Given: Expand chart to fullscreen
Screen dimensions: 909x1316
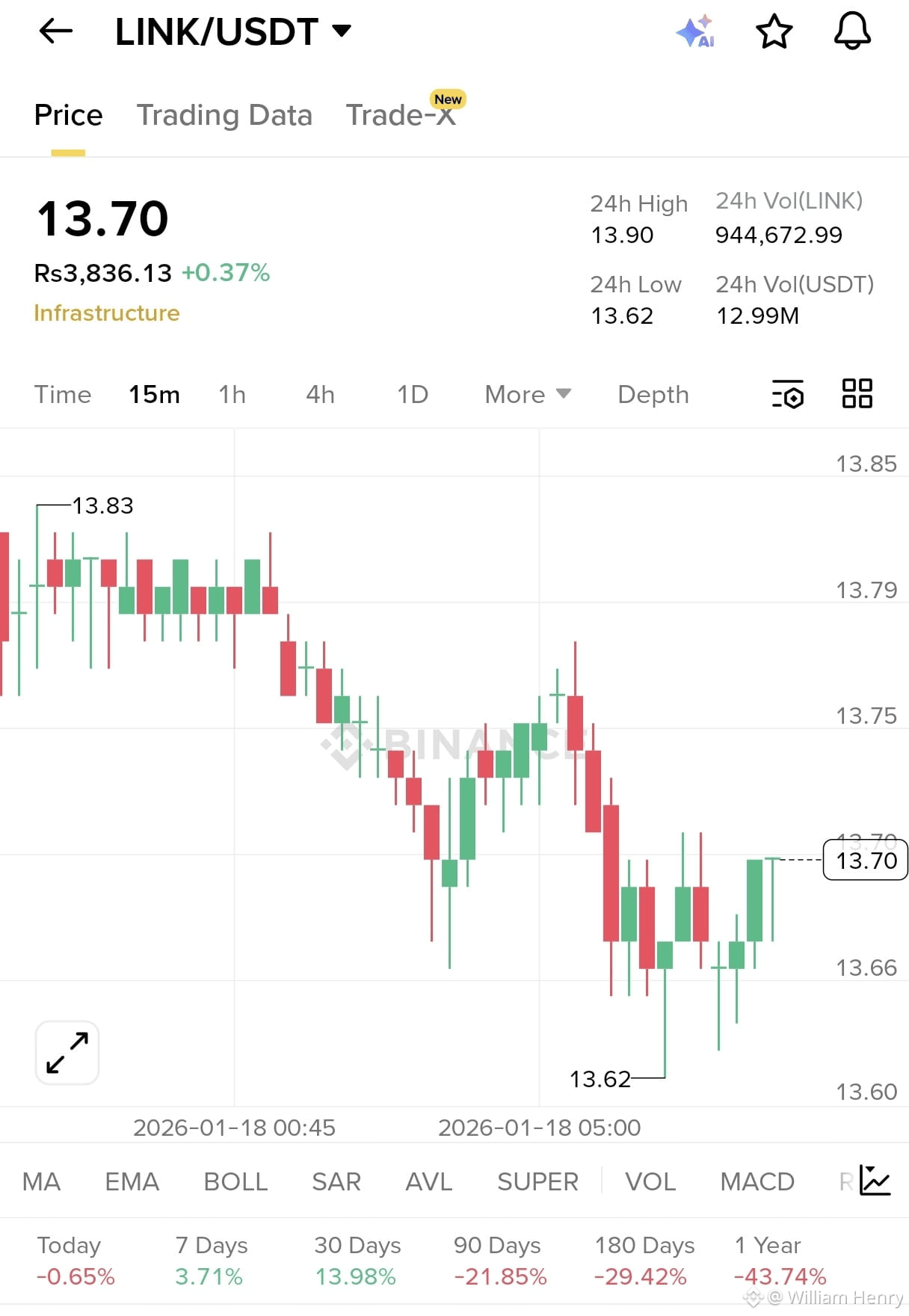Looking at the screenshot, I should (x=67, y=1052).
